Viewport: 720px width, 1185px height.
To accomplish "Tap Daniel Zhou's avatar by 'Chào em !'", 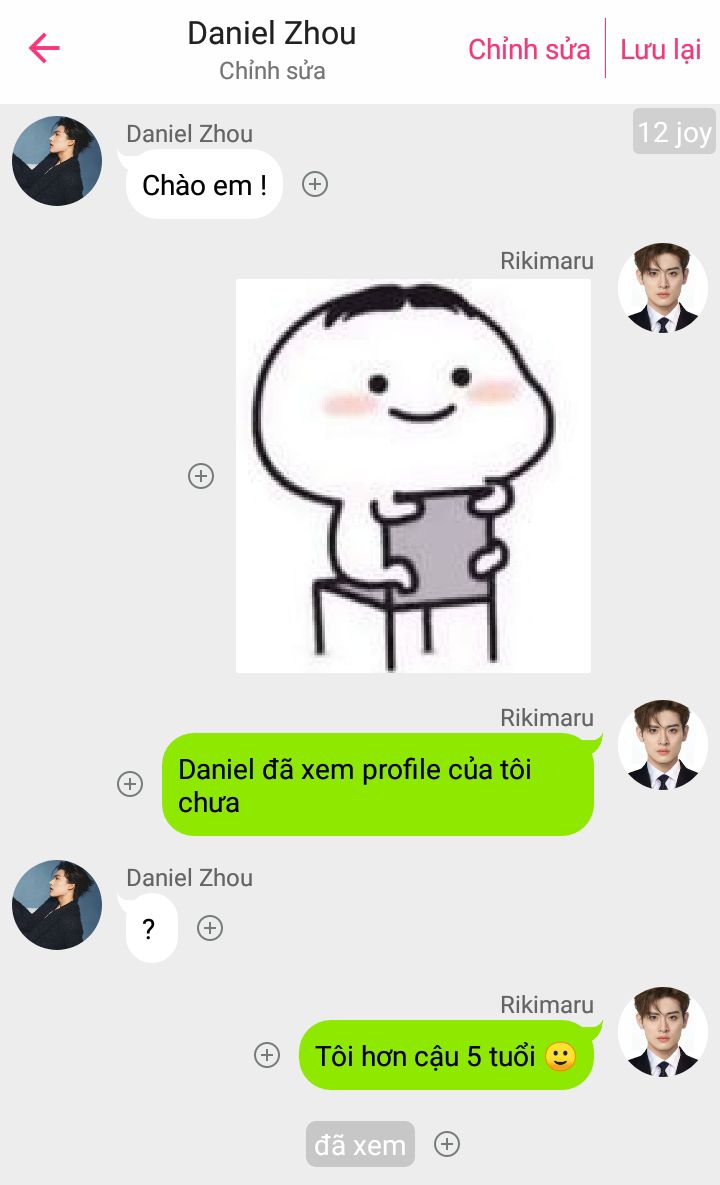I will point(57,161).
